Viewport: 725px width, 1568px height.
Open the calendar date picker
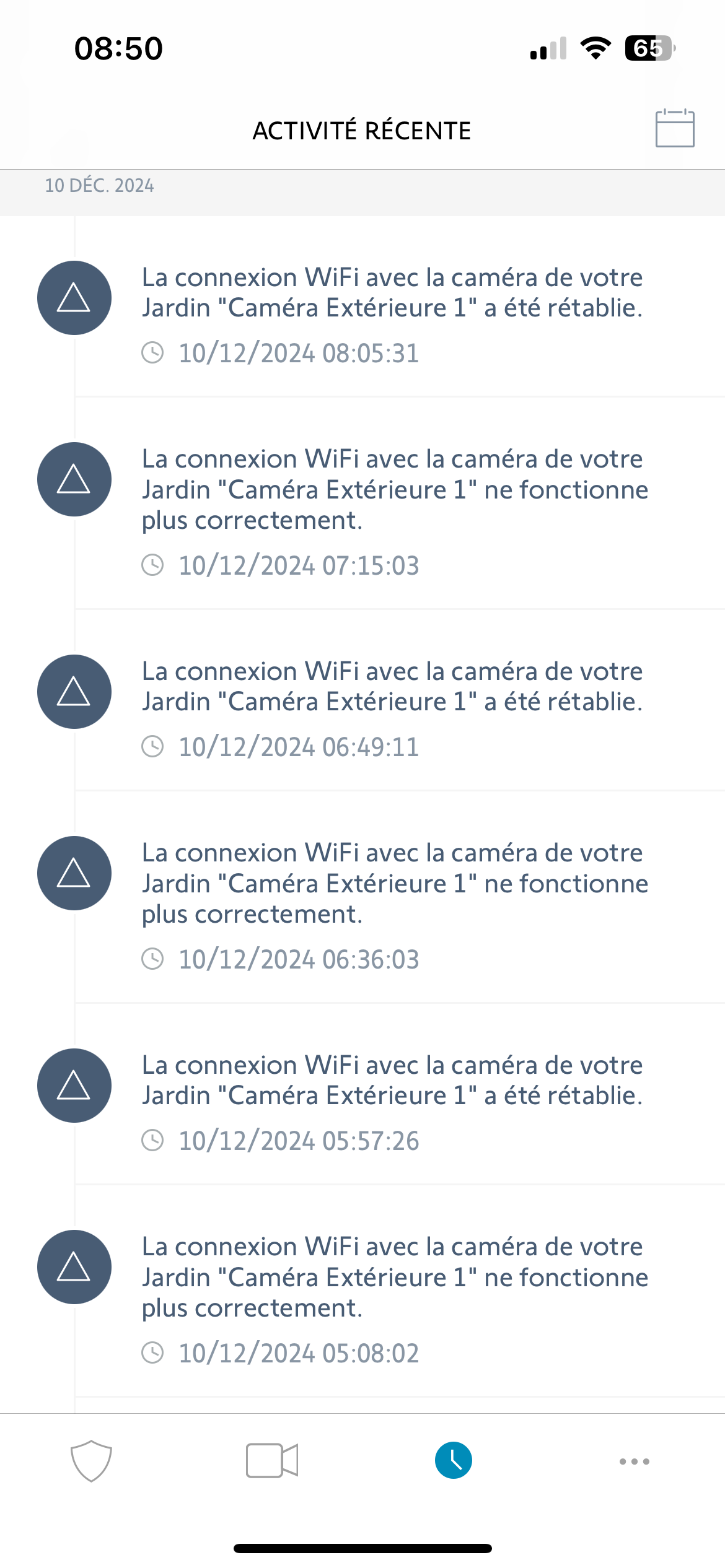coord(674,129)
